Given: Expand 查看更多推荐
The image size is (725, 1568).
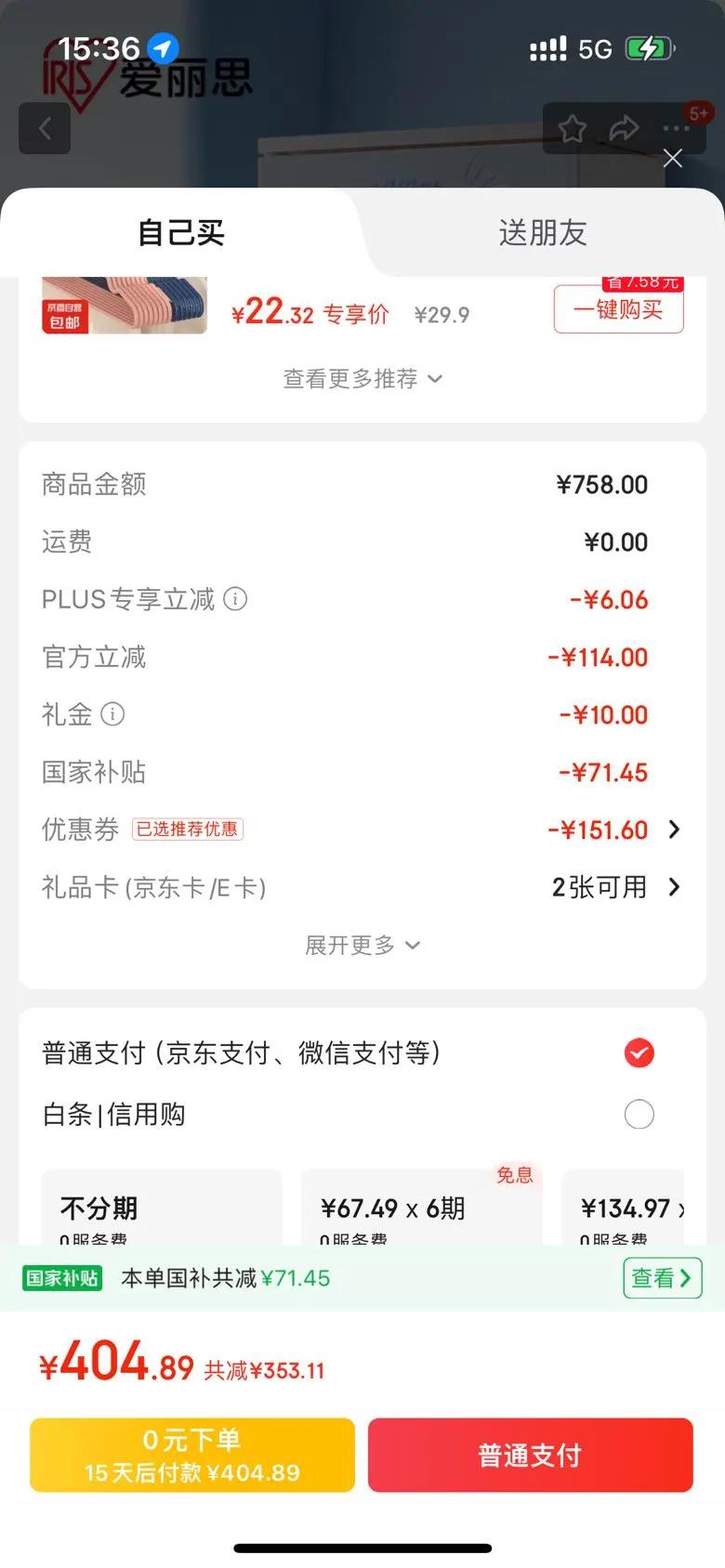Looking at the screenshot, I should 362,379.
